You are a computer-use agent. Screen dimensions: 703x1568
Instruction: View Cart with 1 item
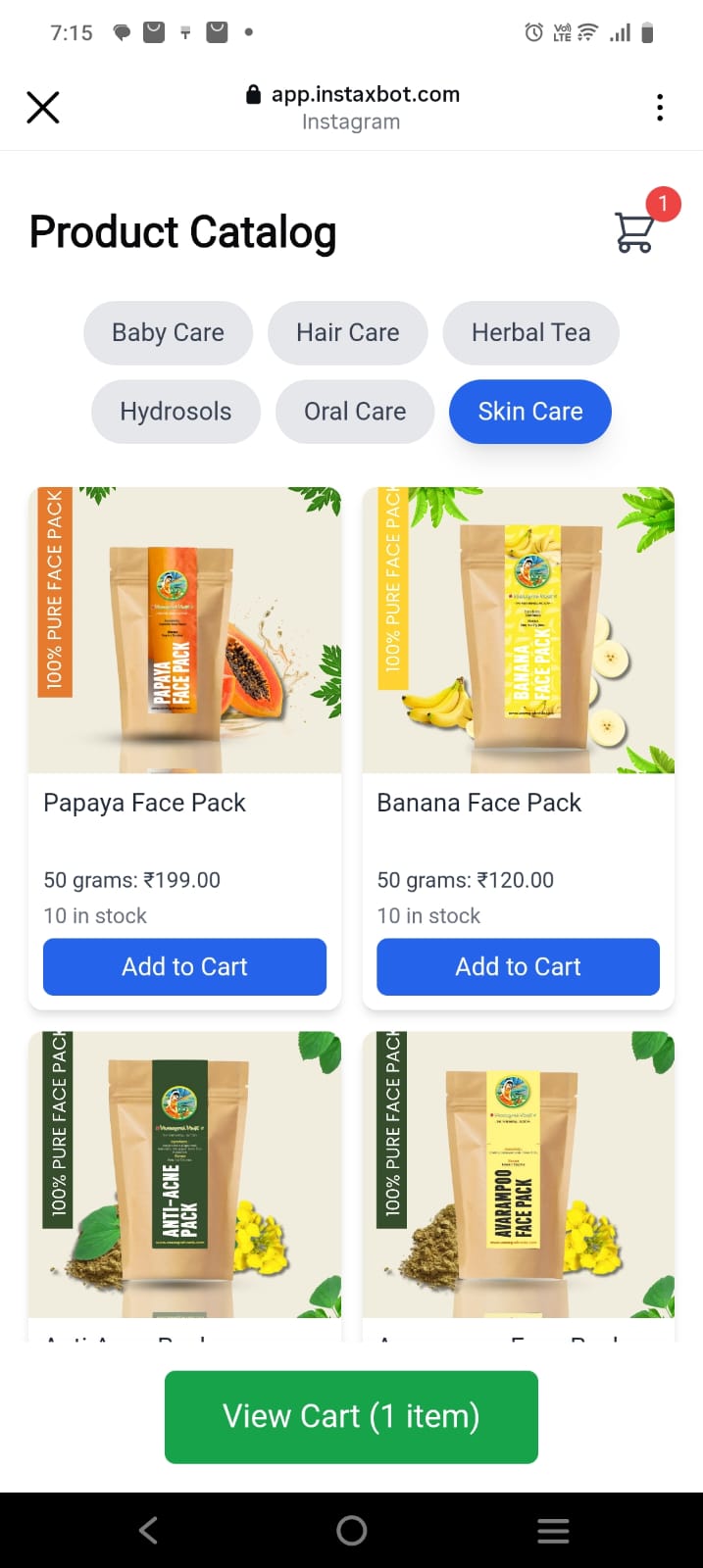click(x=351, y=1416)
